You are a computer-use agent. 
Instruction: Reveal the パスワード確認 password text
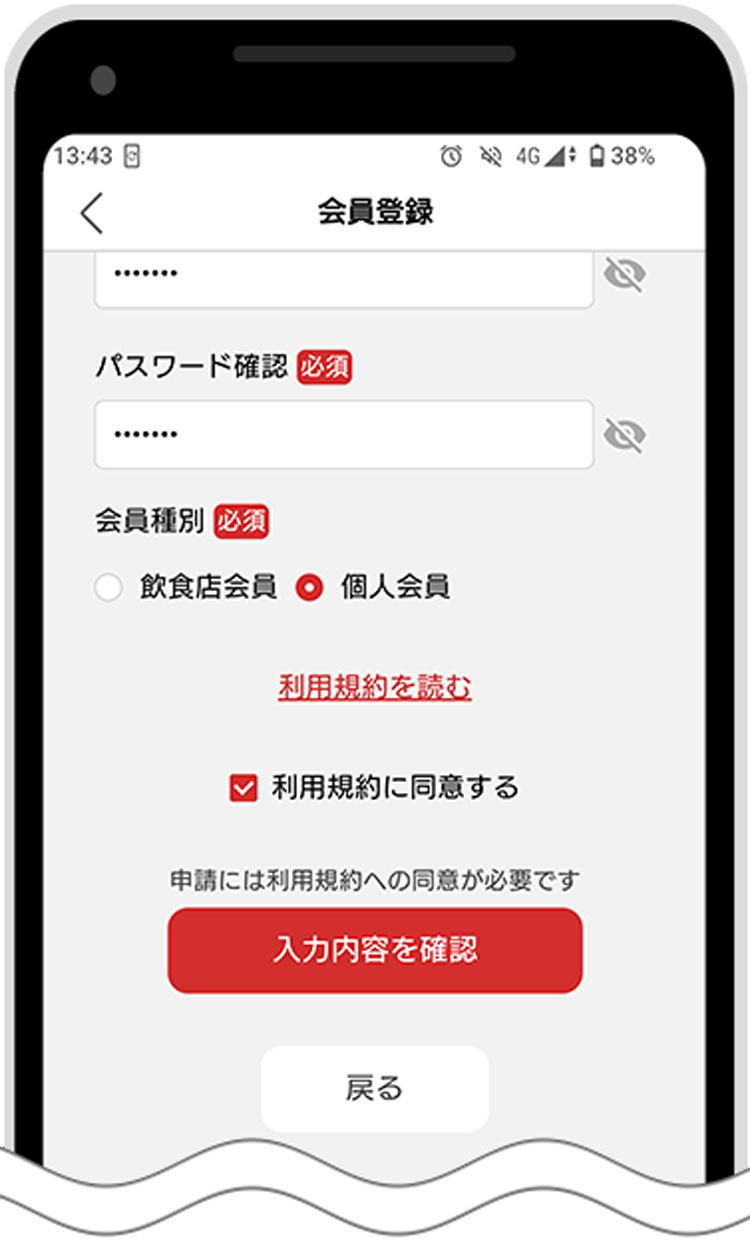625,435
